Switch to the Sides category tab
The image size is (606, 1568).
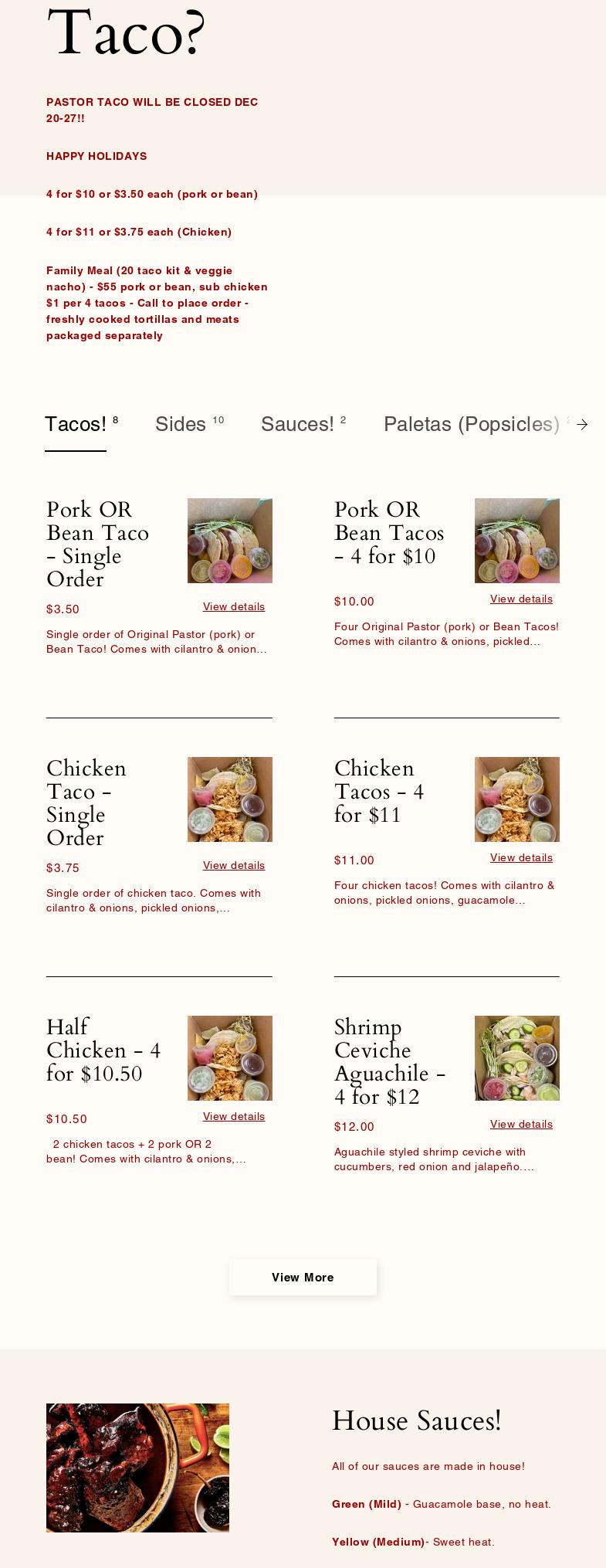[181, 424]
